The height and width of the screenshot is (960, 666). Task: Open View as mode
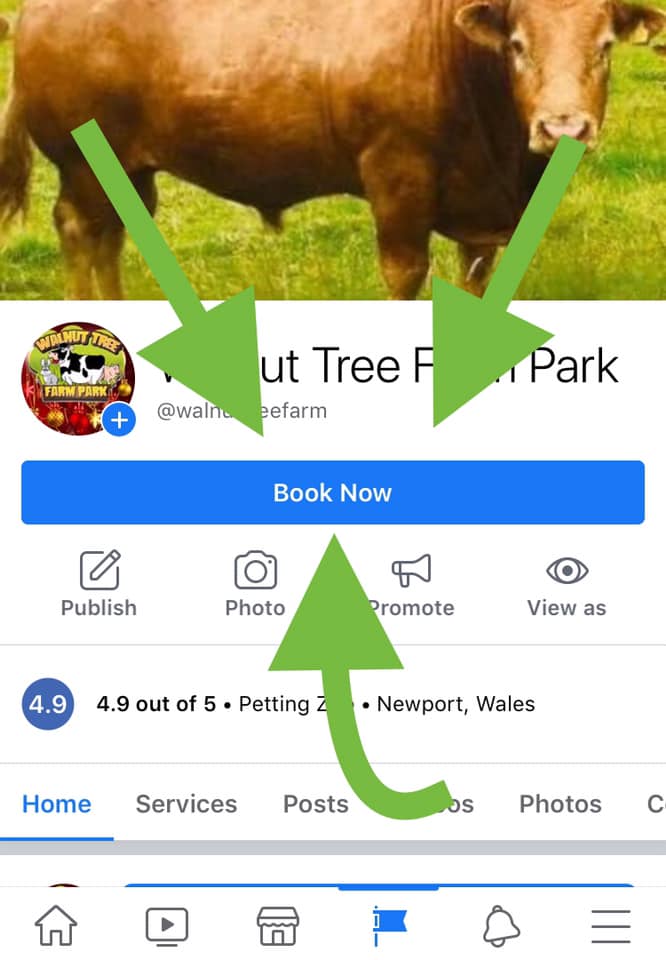coord(567,583)
